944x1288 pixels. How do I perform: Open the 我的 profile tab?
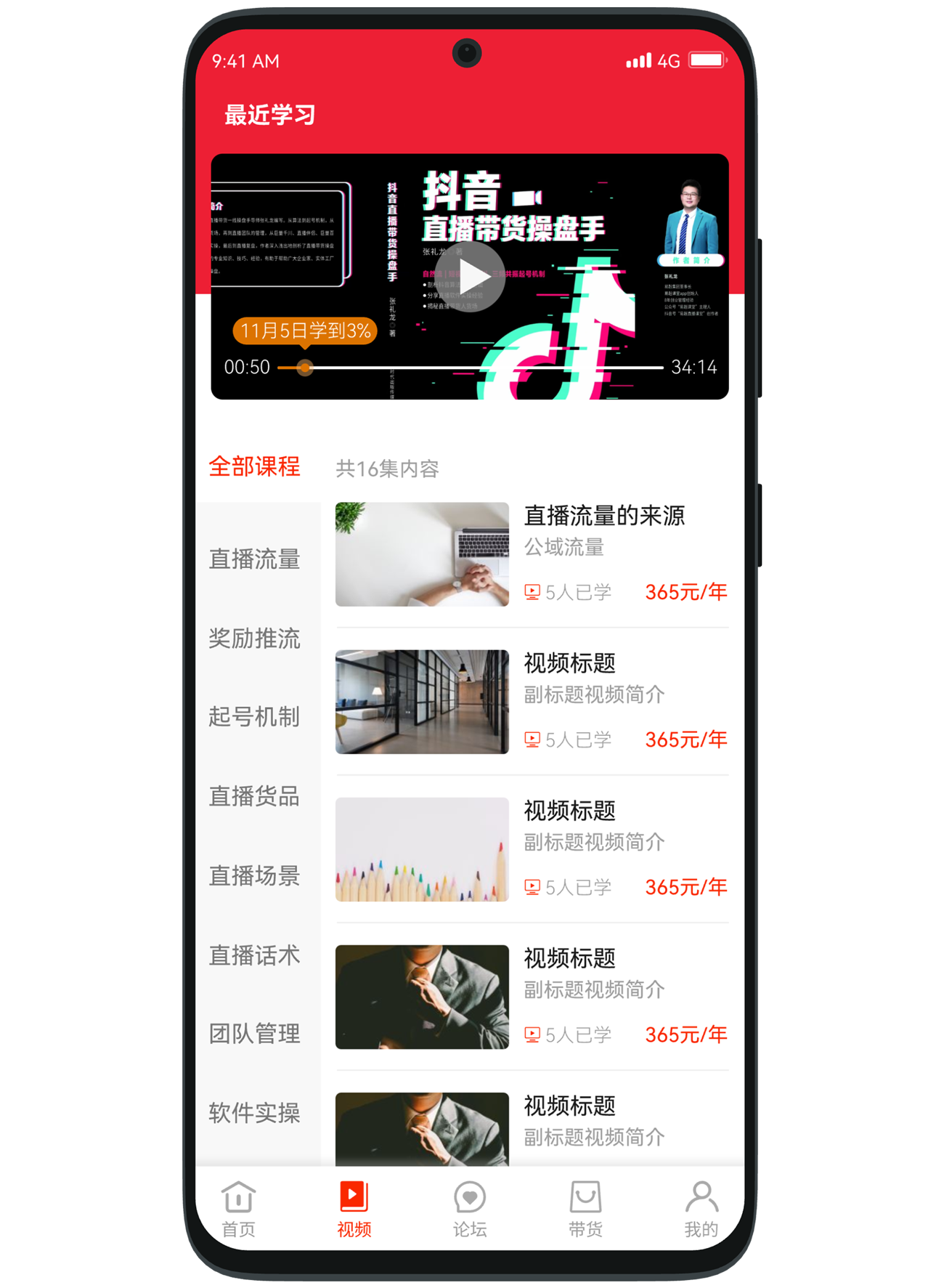701,1209
